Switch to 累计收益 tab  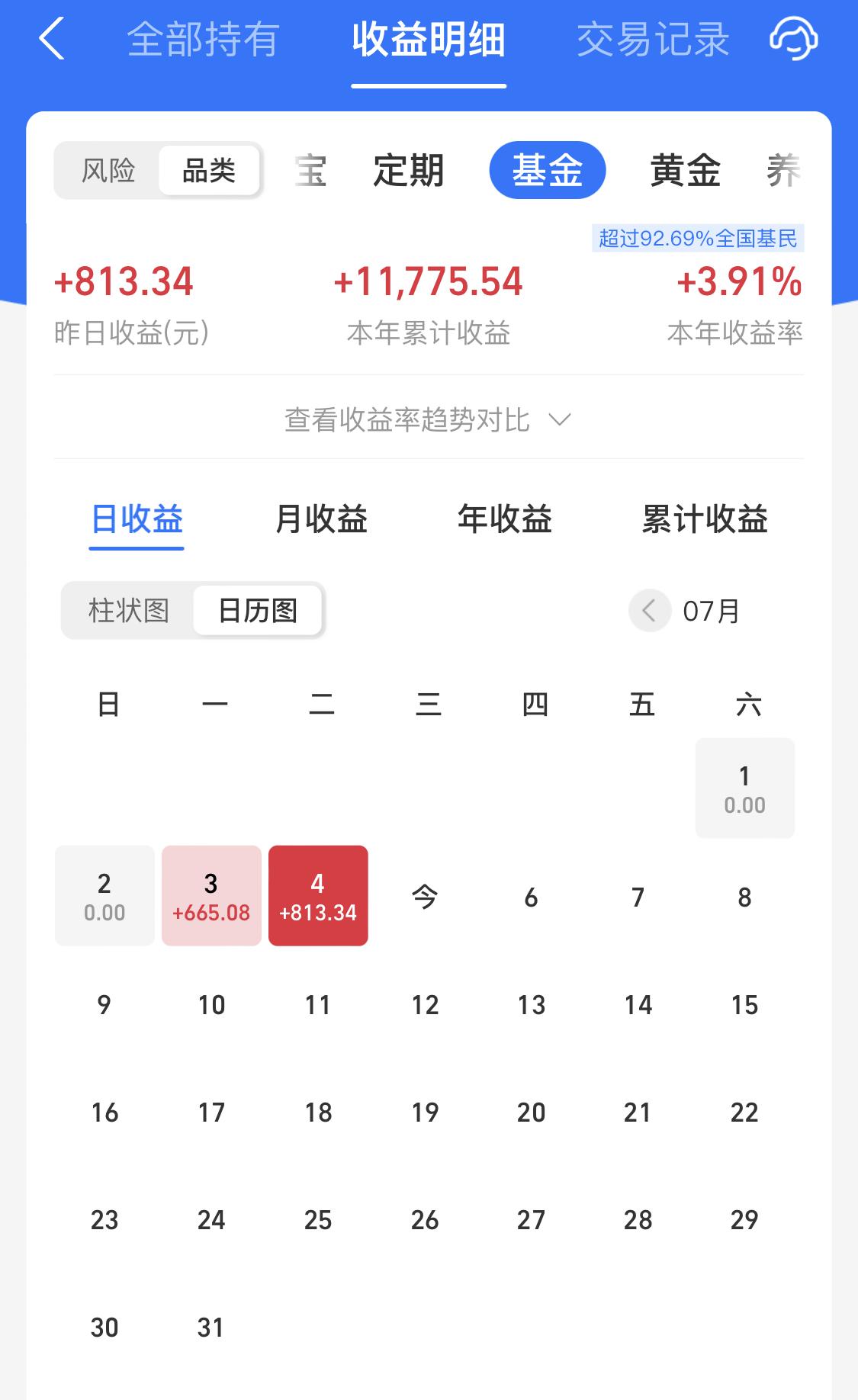pos(705,519)
